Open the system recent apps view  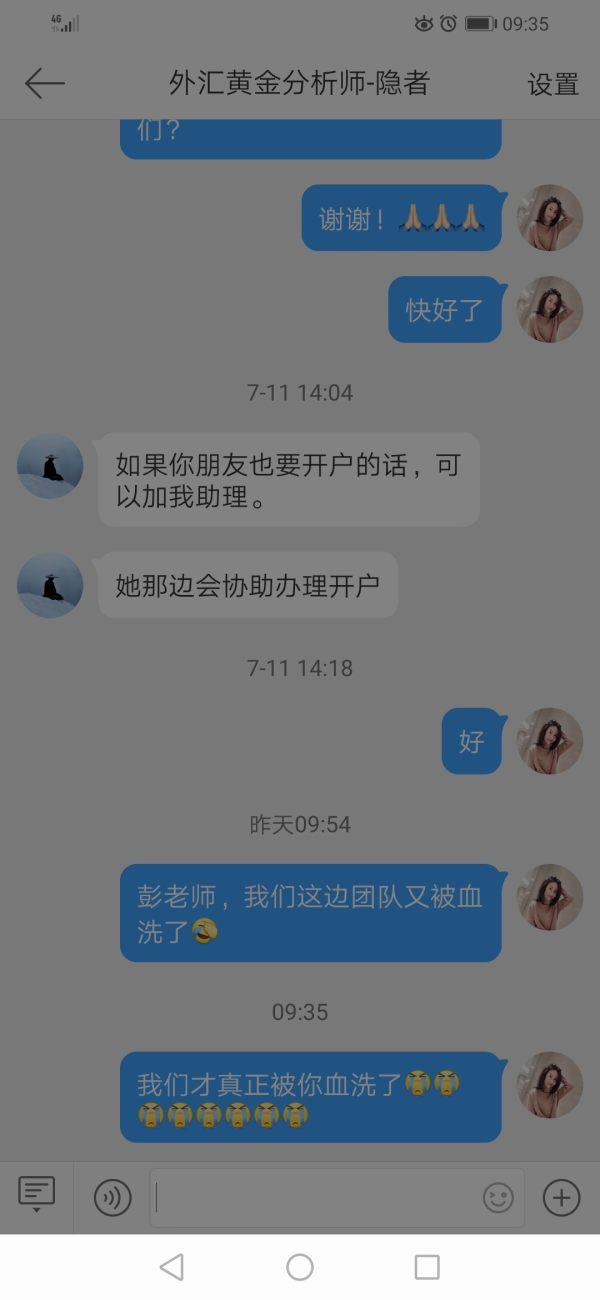(x=427, y=1267)
